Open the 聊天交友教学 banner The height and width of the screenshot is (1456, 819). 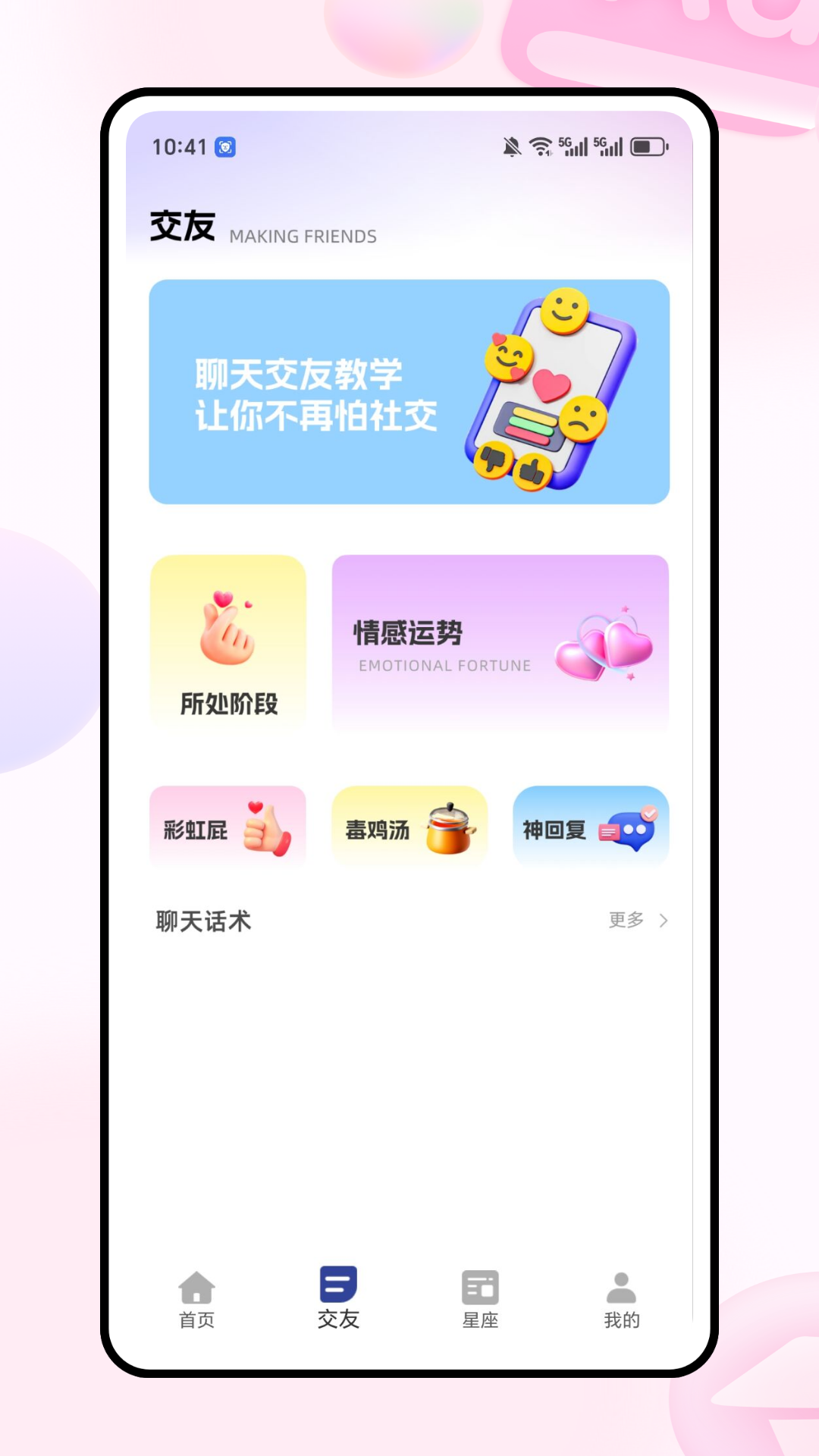(409, 391)
